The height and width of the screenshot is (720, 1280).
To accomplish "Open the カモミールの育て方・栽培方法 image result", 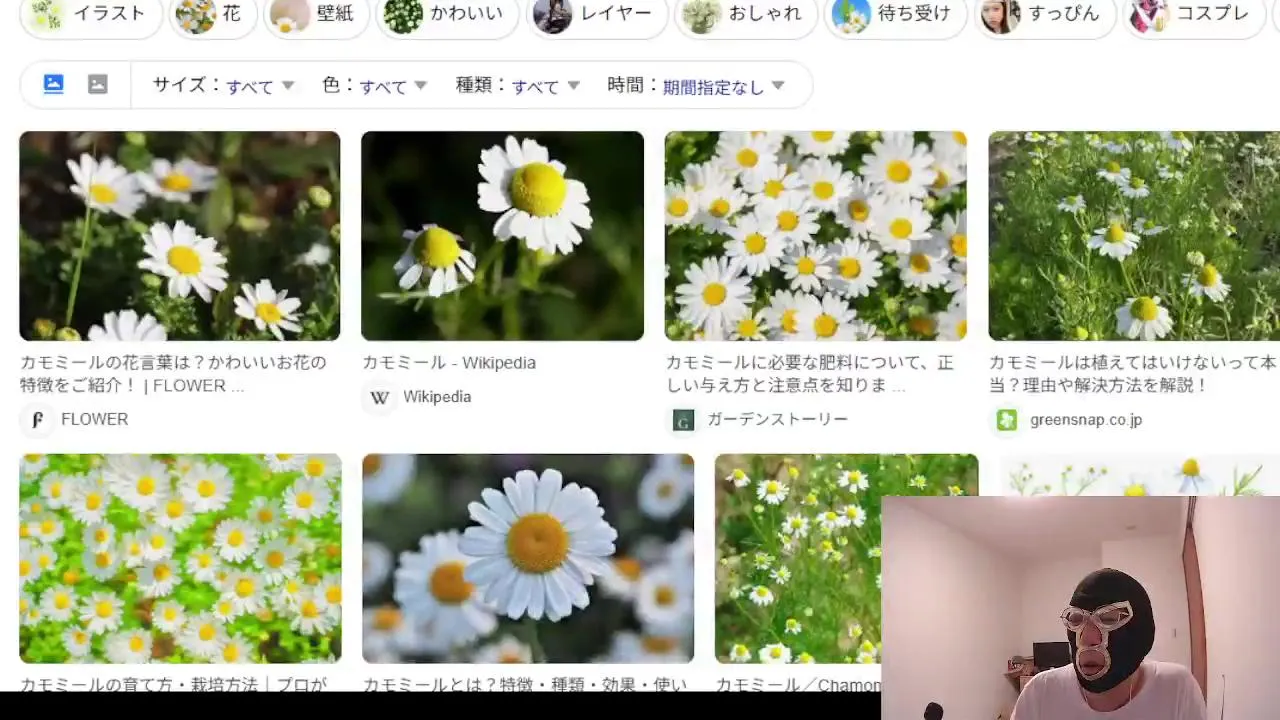I will click(x=180, y=558).
